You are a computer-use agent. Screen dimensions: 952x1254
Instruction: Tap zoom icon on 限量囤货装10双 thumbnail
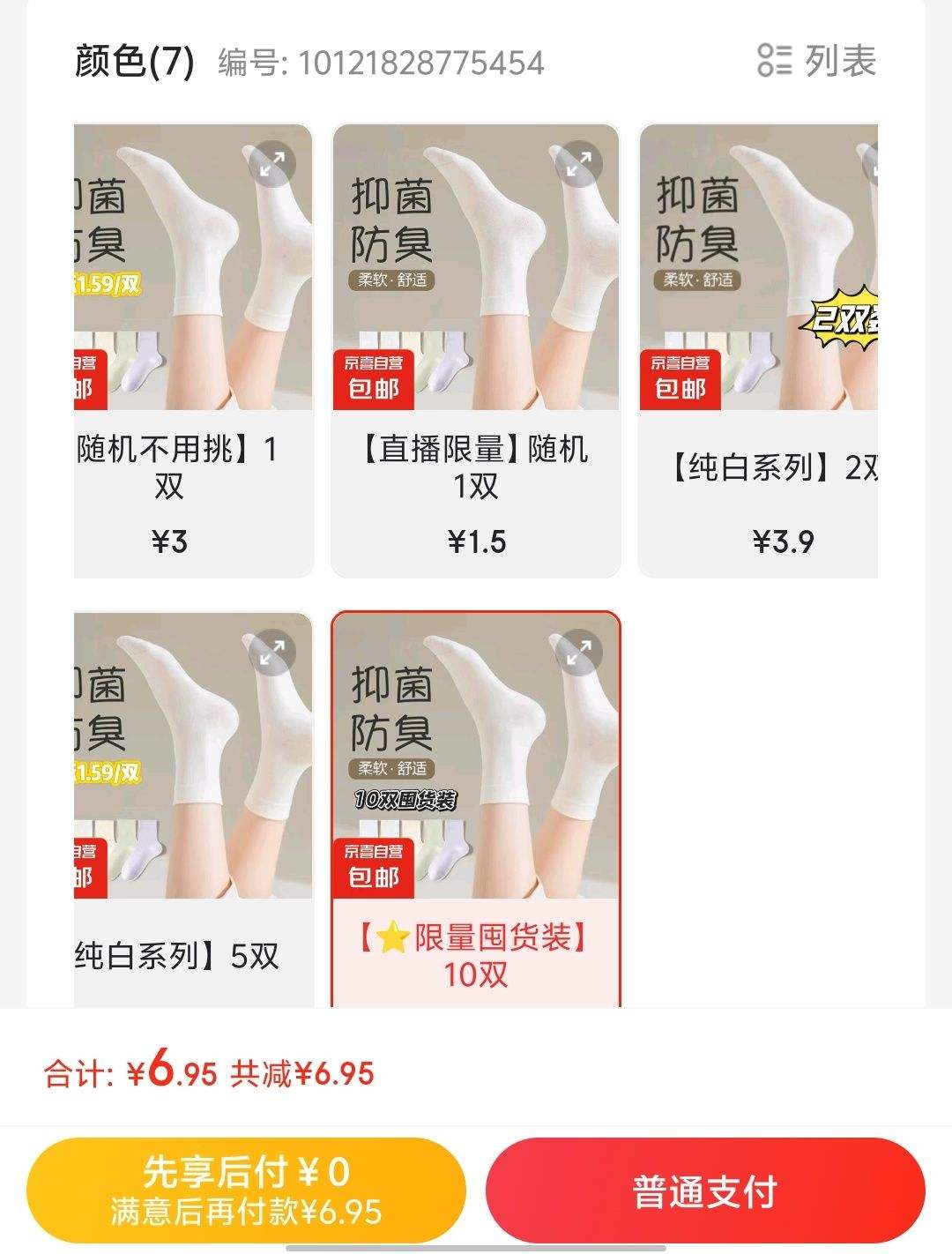coord(577,654)
